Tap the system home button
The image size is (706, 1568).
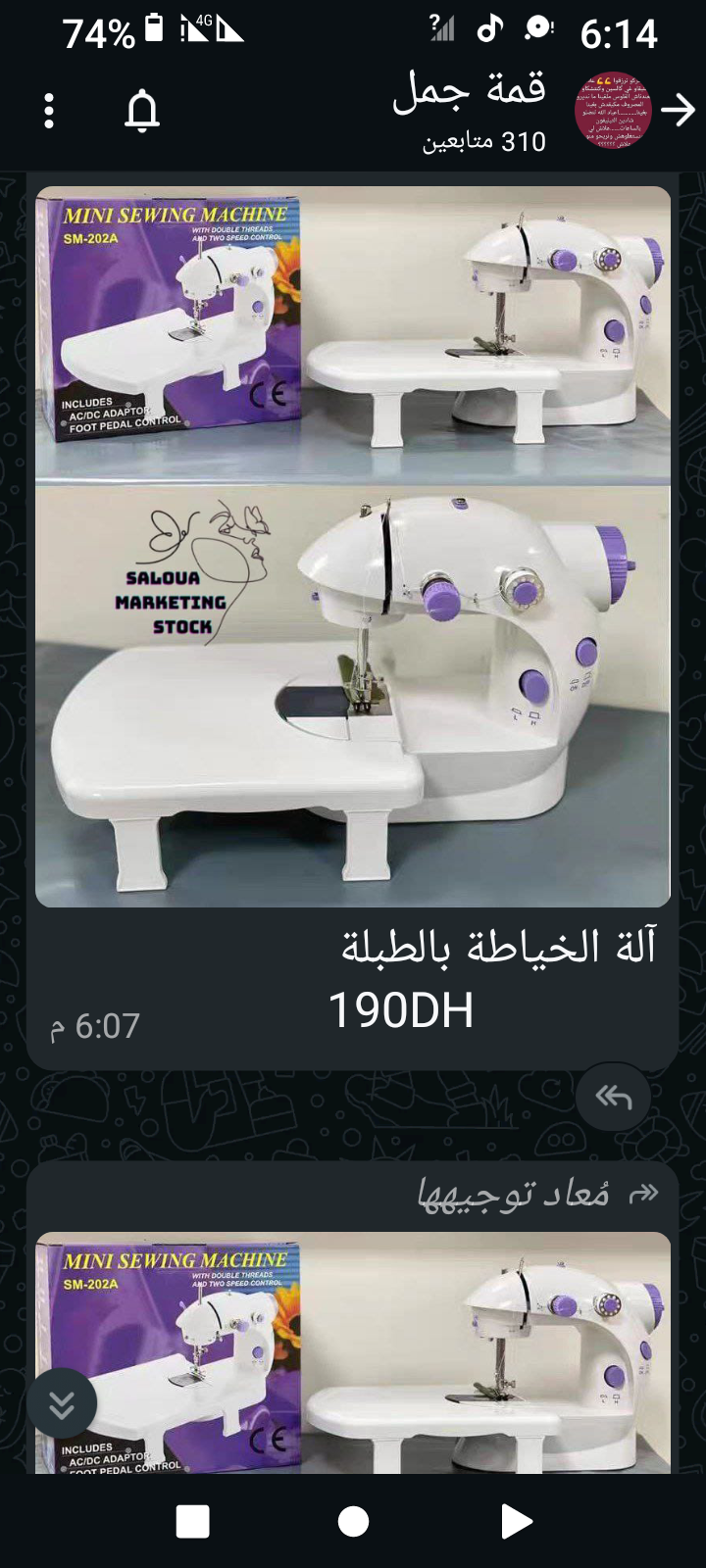coord(353,1521)
